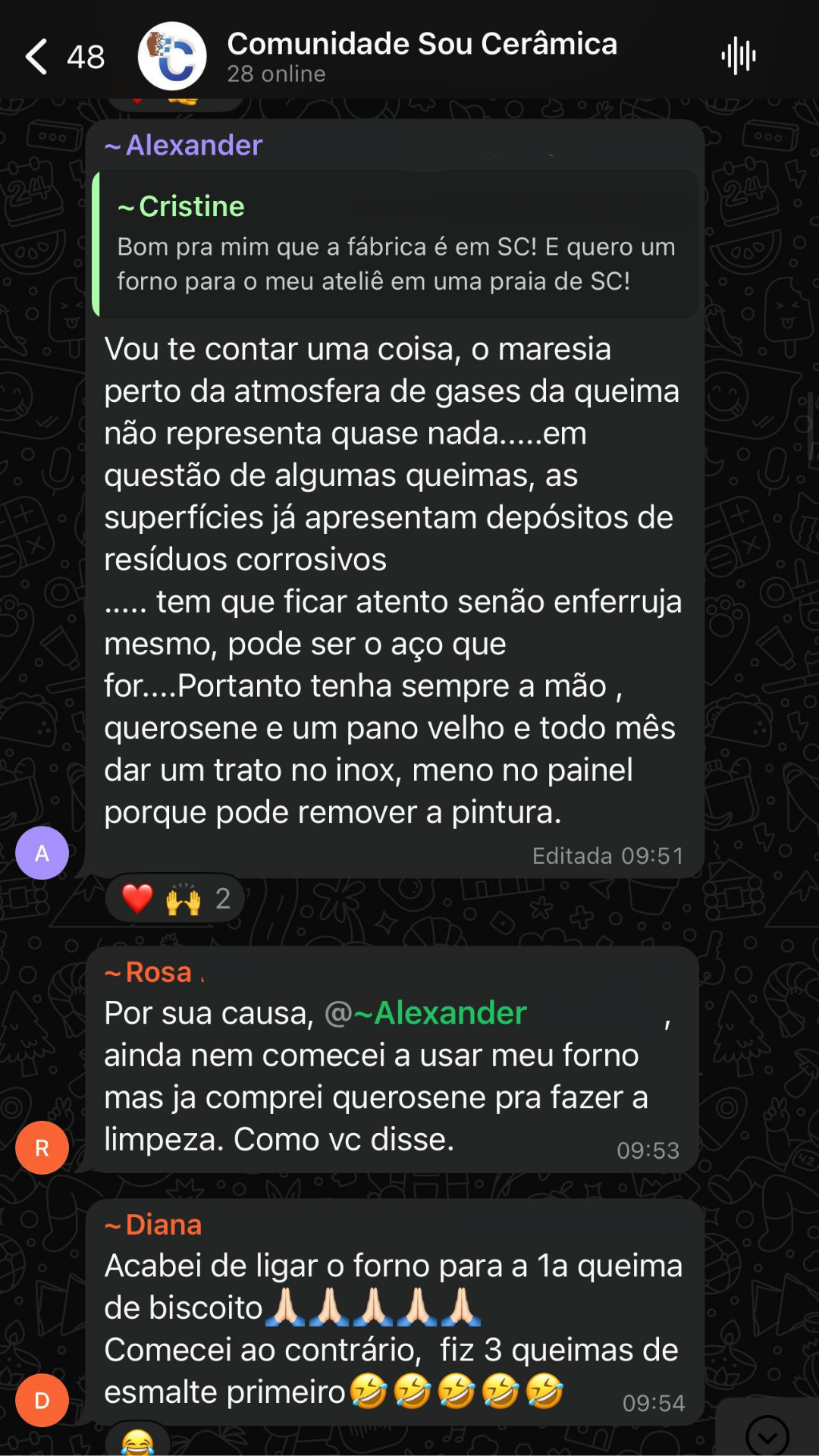Open Alexander's contact from sender name
The width and height of the screenshot is (819, 1456).
[x=184, y=145]
